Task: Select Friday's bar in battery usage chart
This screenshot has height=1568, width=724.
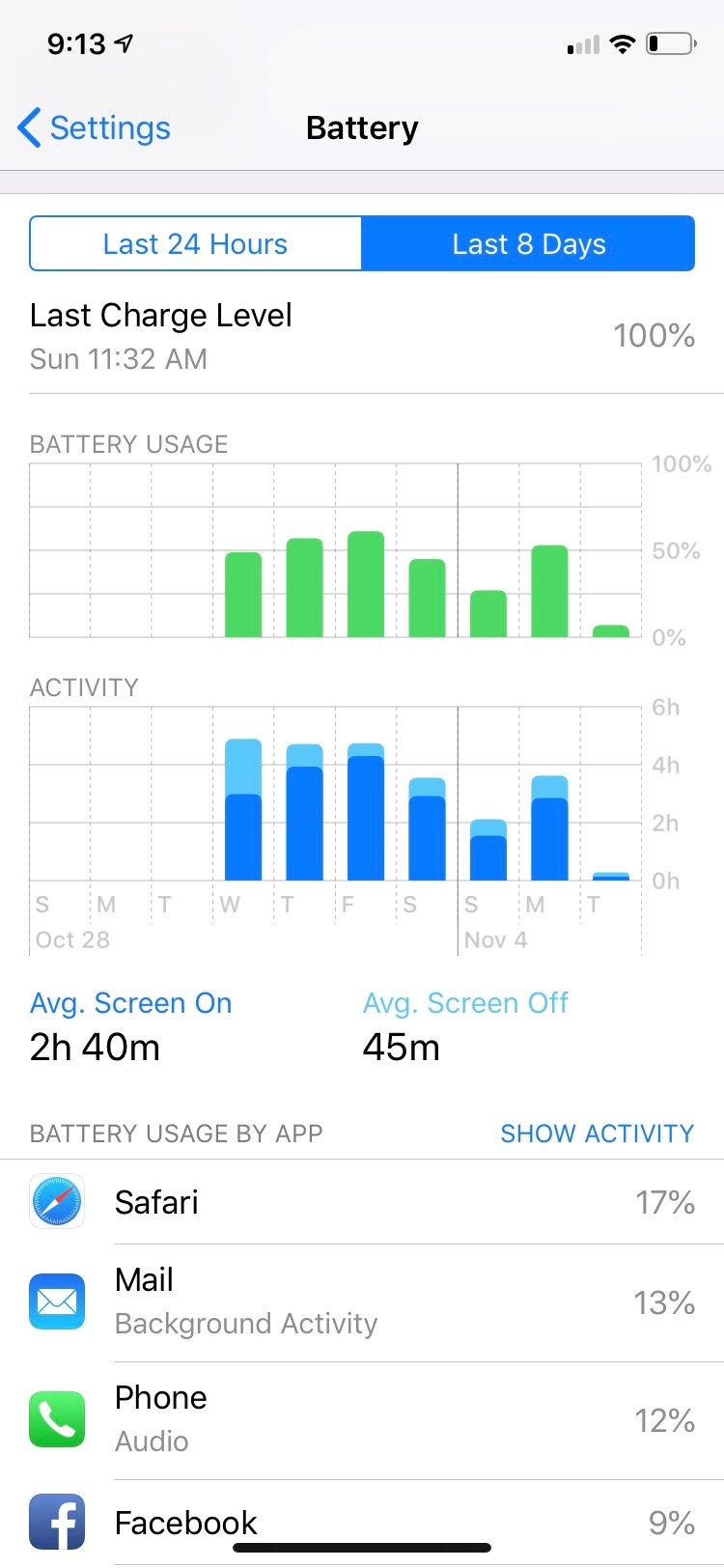Action: coord(366,584)
